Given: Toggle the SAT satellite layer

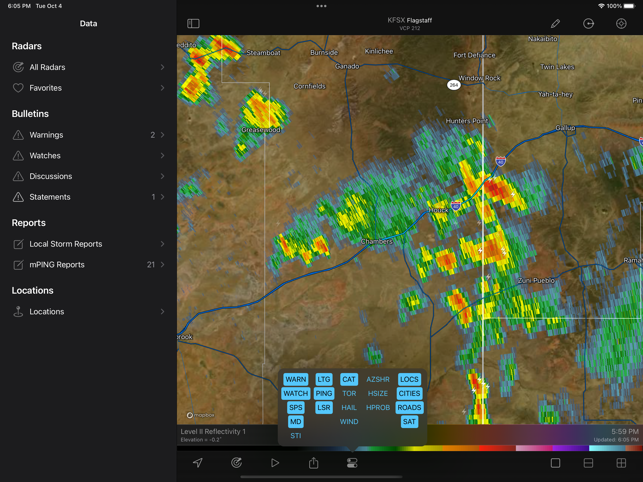Looking at the screenshot, I should click(409, 422).
